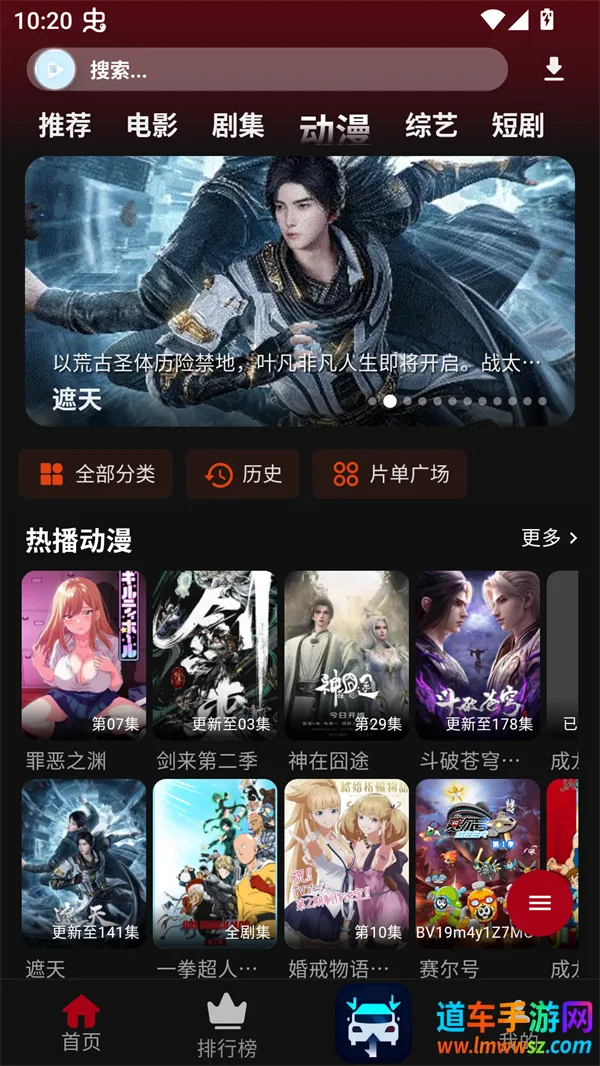
Task: Open 全部分类 categories
Action: coord(96,474)
